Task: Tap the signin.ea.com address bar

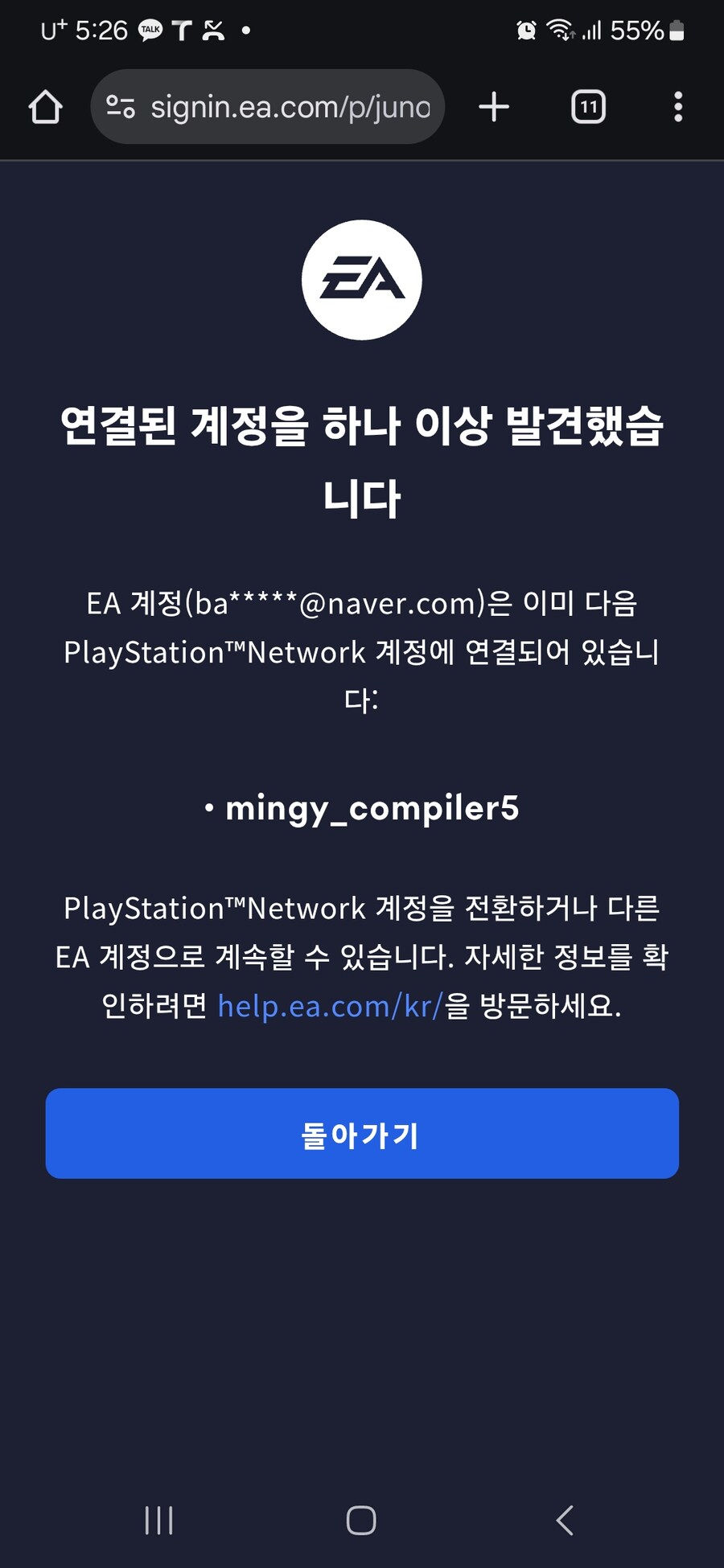Action: tap(290, 107)
